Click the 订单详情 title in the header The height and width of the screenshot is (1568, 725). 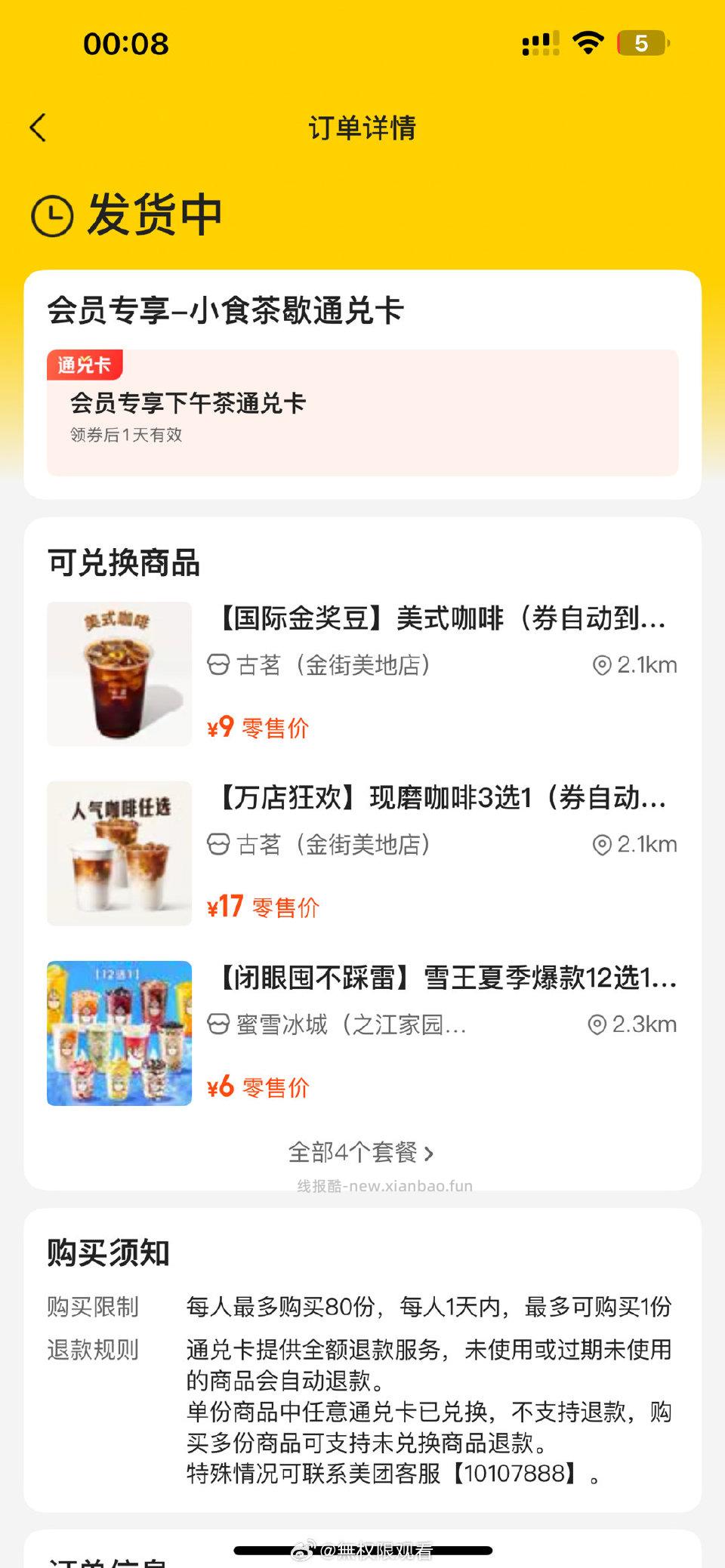[x=362, y=128]
